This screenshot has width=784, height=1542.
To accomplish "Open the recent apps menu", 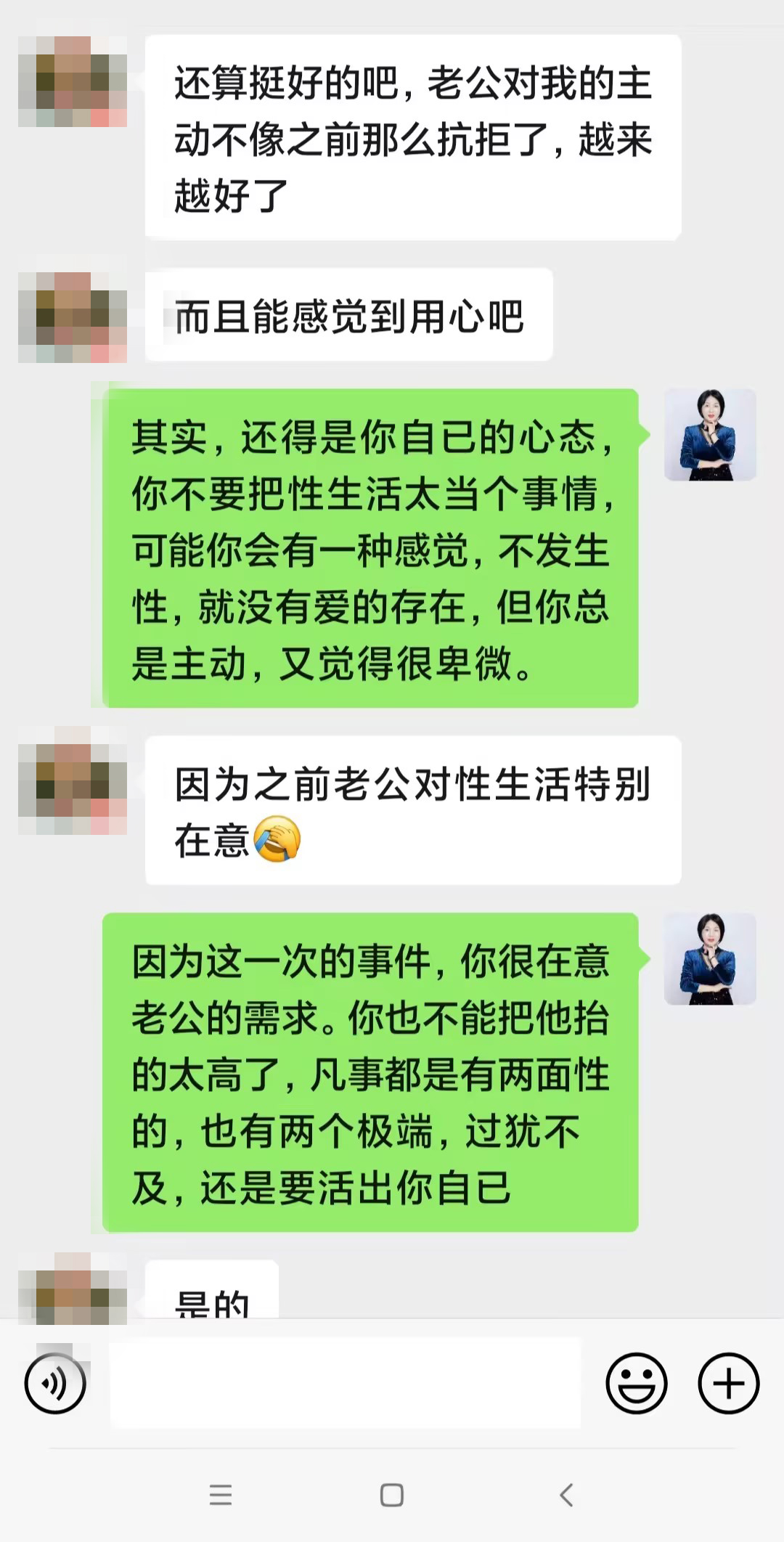I will [220, 1495].
